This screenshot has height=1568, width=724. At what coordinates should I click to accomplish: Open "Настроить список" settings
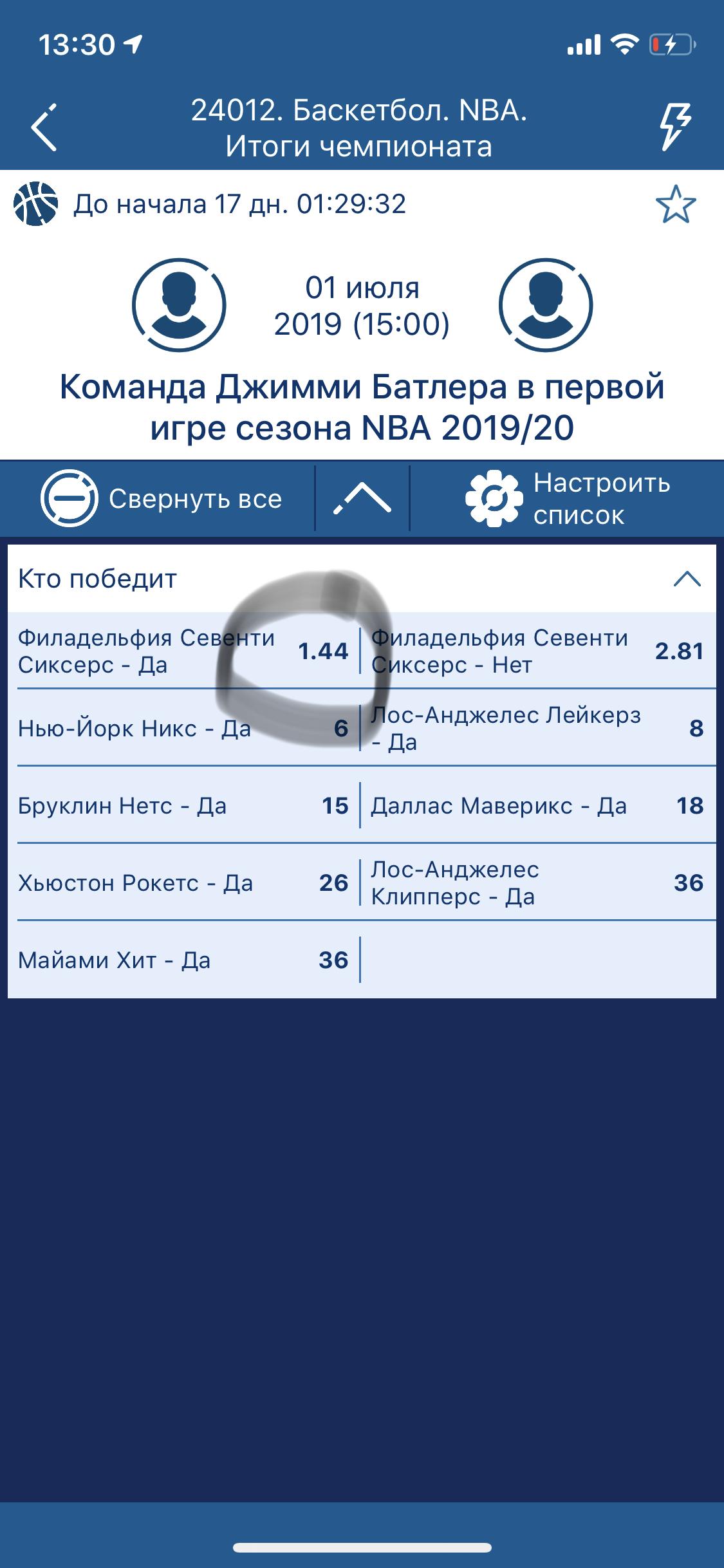(568, 499)
